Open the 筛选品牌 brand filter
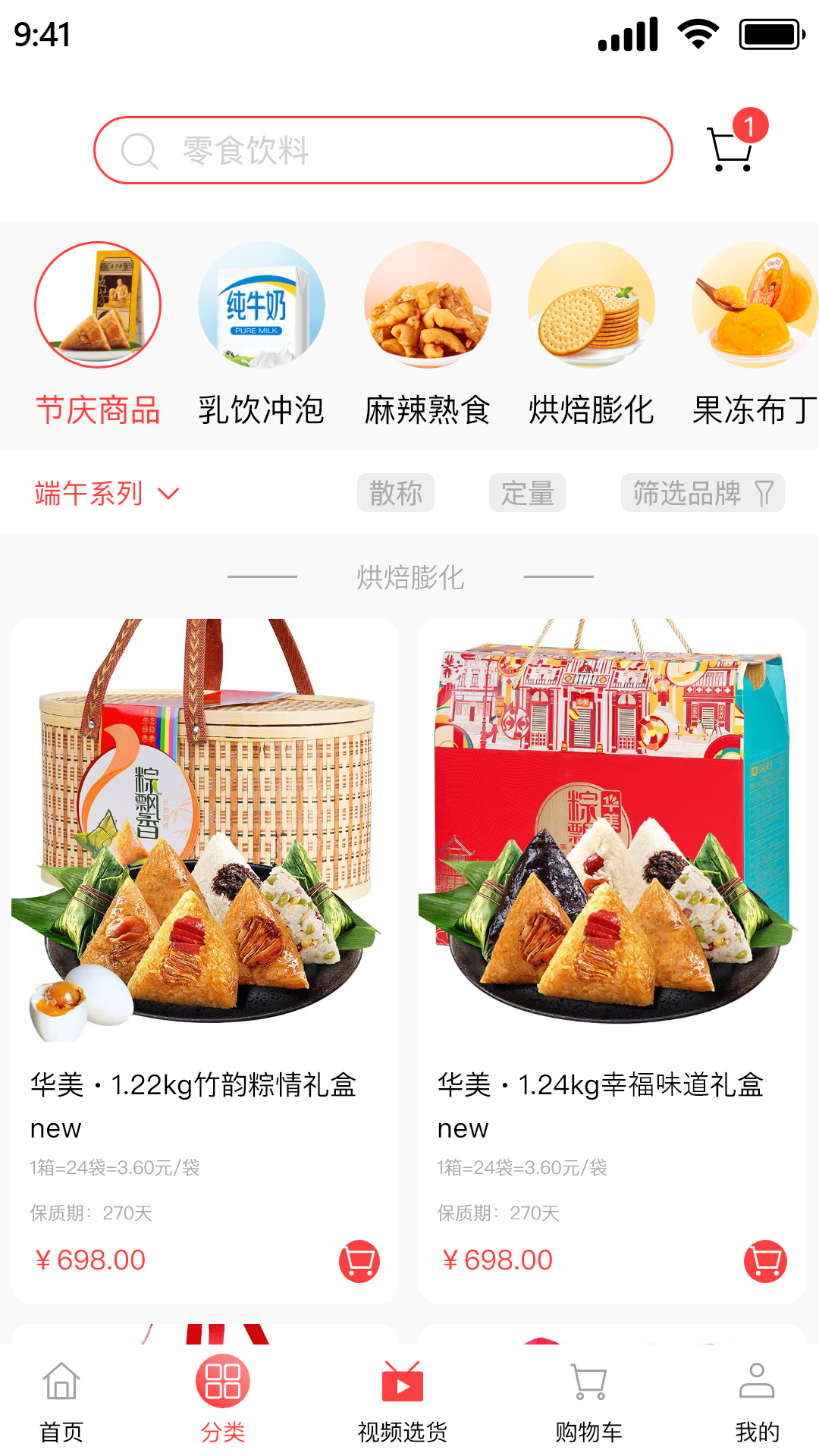The height and width of the screenshot is (1456, 819). click(702, 494)
